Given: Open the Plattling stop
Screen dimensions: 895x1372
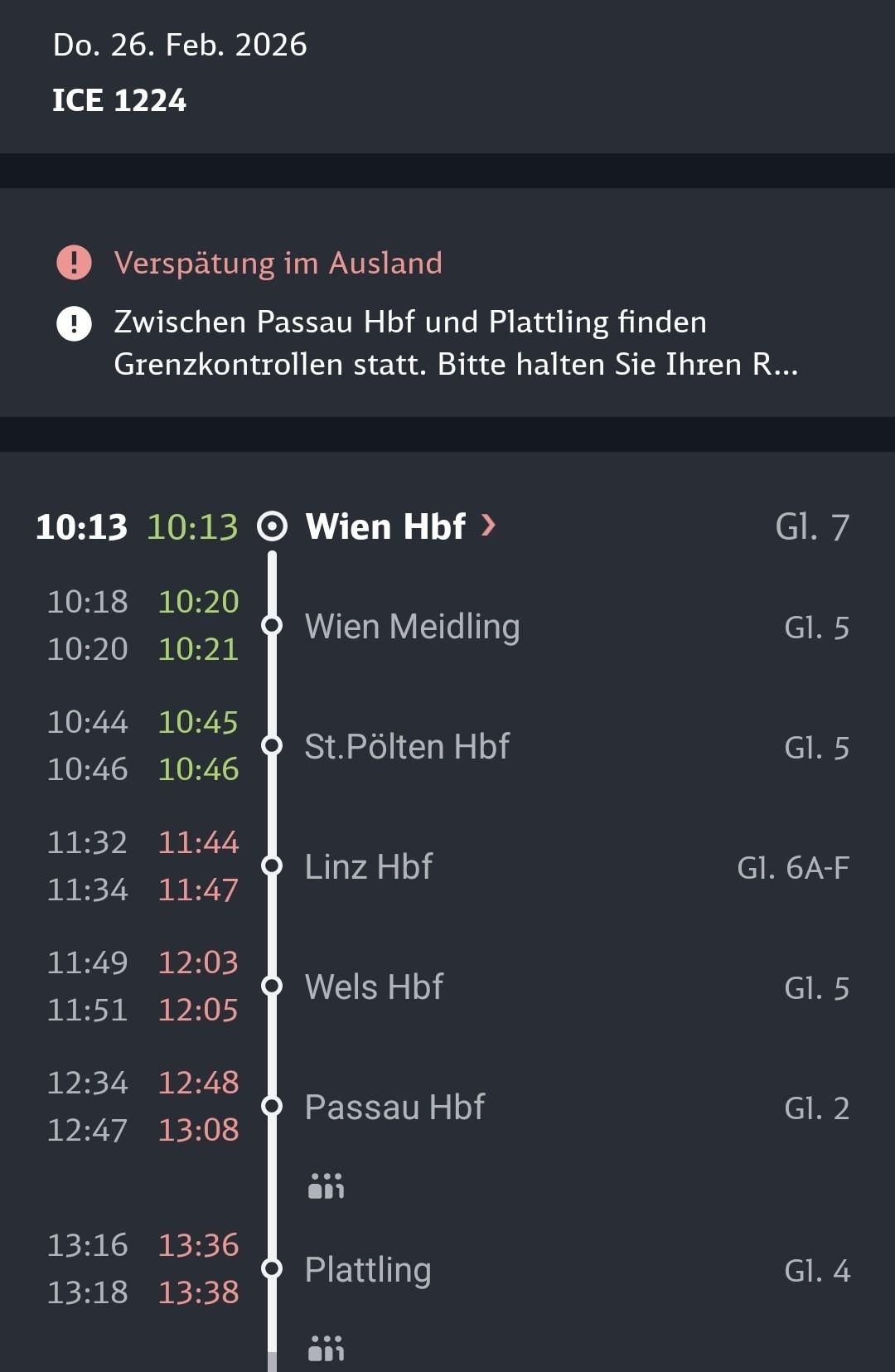Looking at the screenshot, I should pos(368,1270).
